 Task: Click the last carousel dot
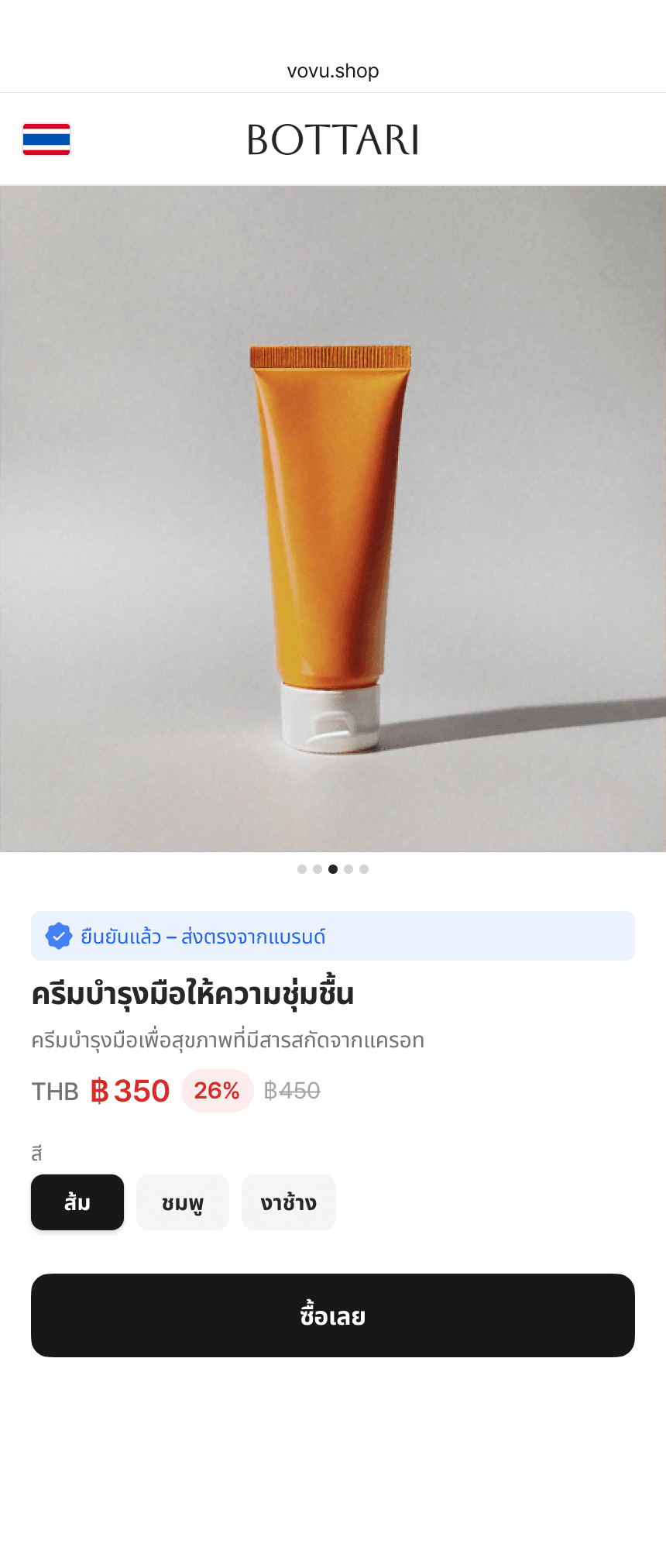[364, 869]
